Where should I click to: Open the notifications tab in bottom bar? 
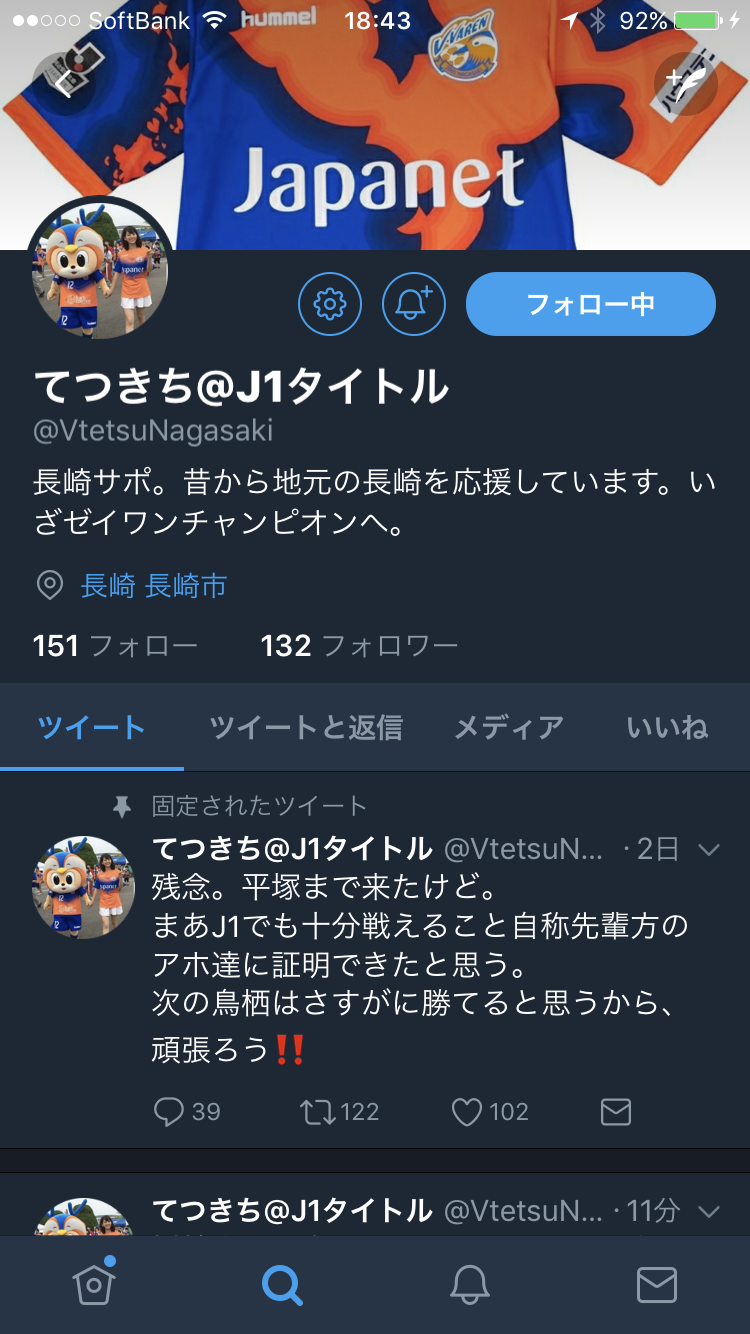[469, 1284]
